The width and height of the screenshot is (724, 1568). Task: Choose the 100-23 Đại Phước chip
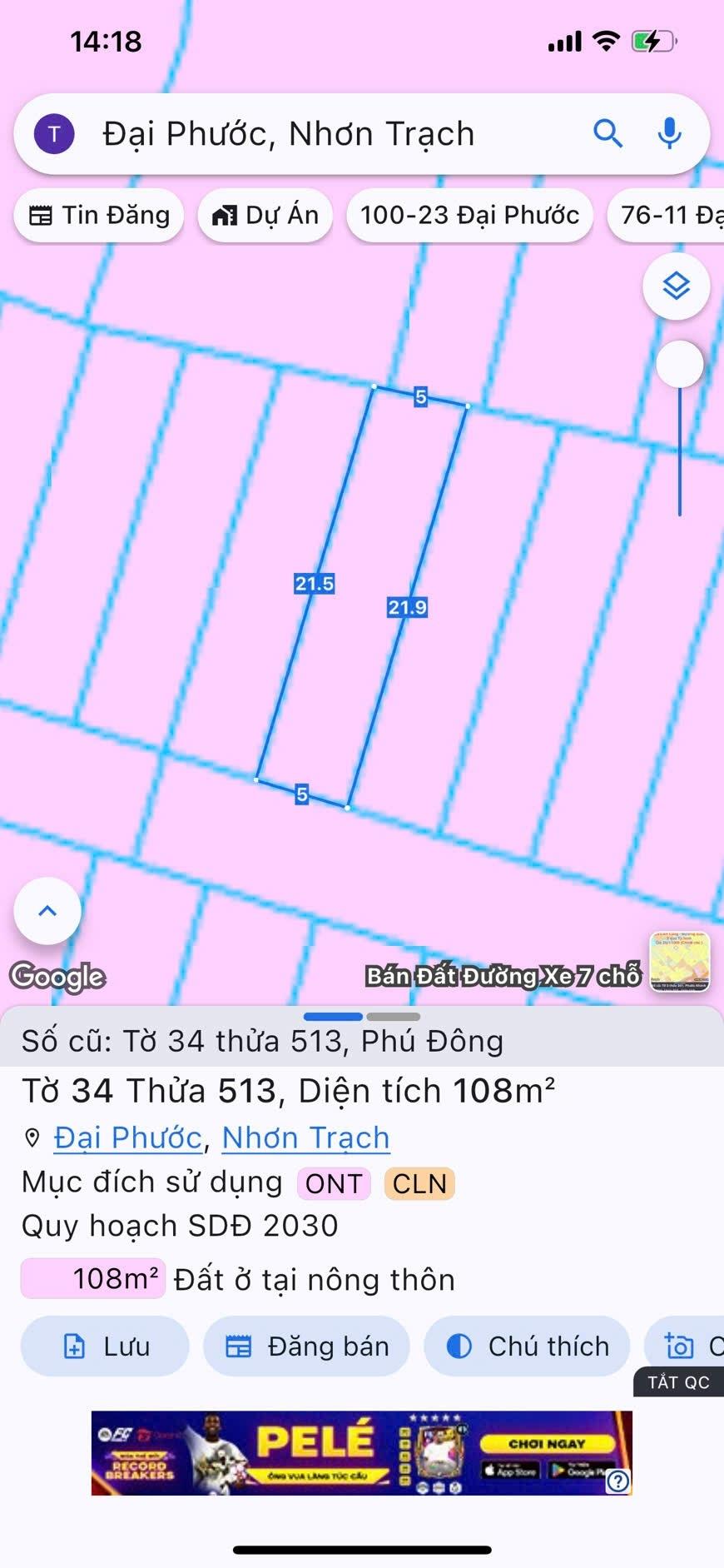click(x=469, y=216)
